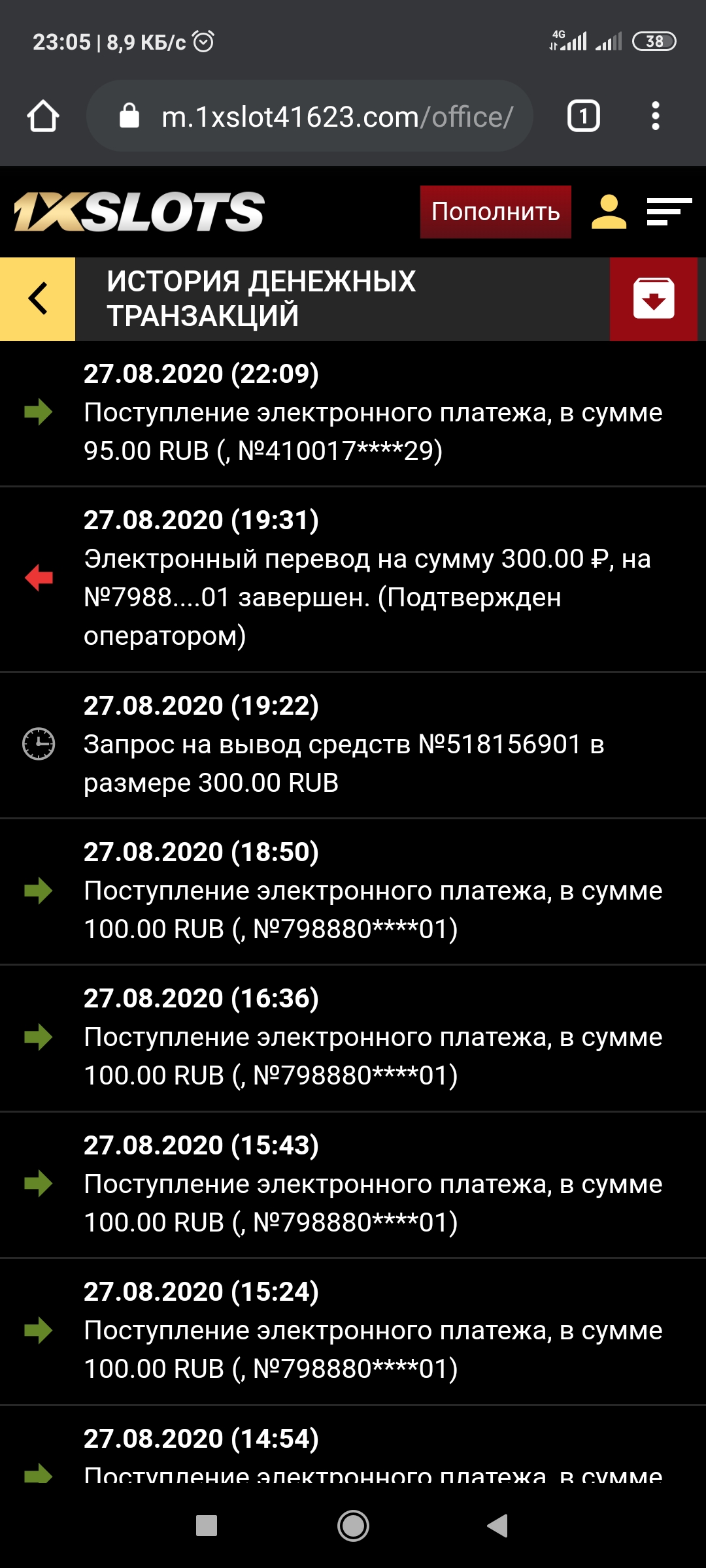Tap the system back button

pyautogui.click(x=498, y=1526)
